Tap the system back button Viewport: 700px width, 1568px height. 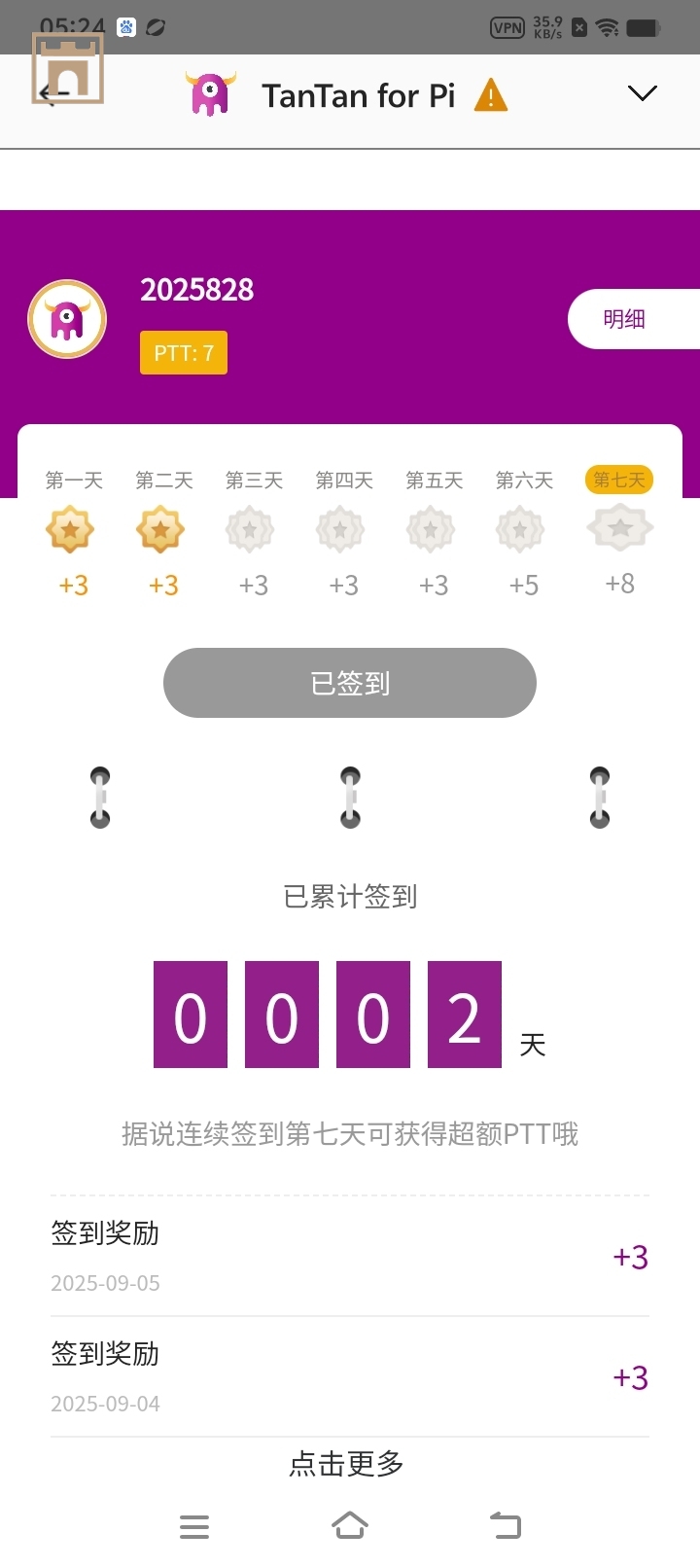click(x=506, y=1525)
